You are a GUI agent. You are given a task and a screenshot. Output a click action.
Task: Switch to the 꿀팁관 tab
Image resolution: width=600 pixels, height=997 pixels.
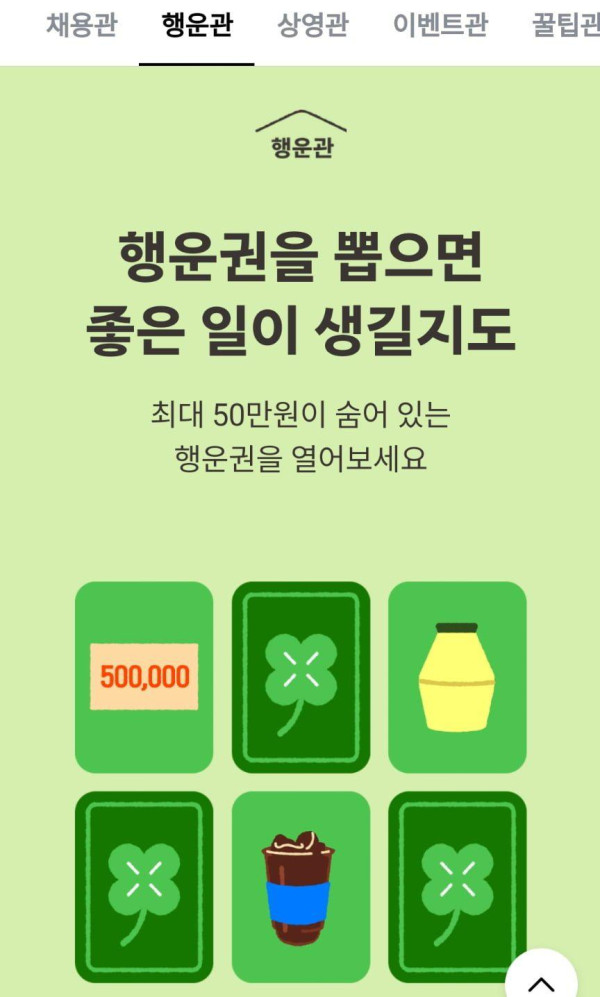pos(566,26)
